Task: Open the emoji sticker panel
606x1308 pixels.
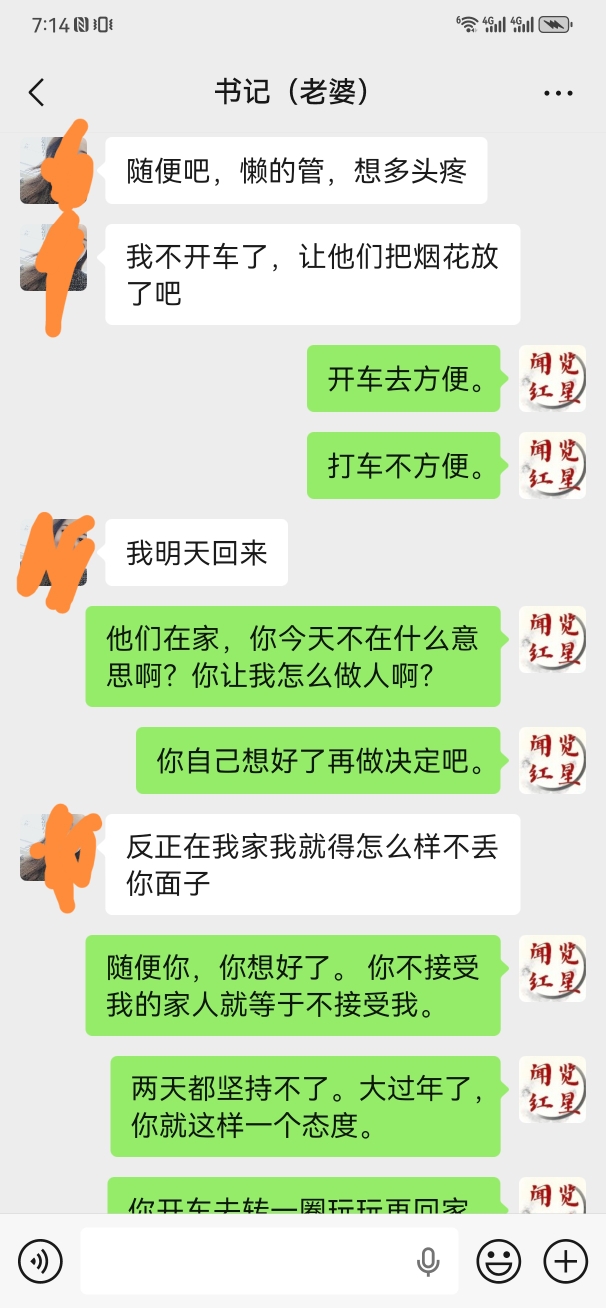Action: click(x=497, y=1260)
